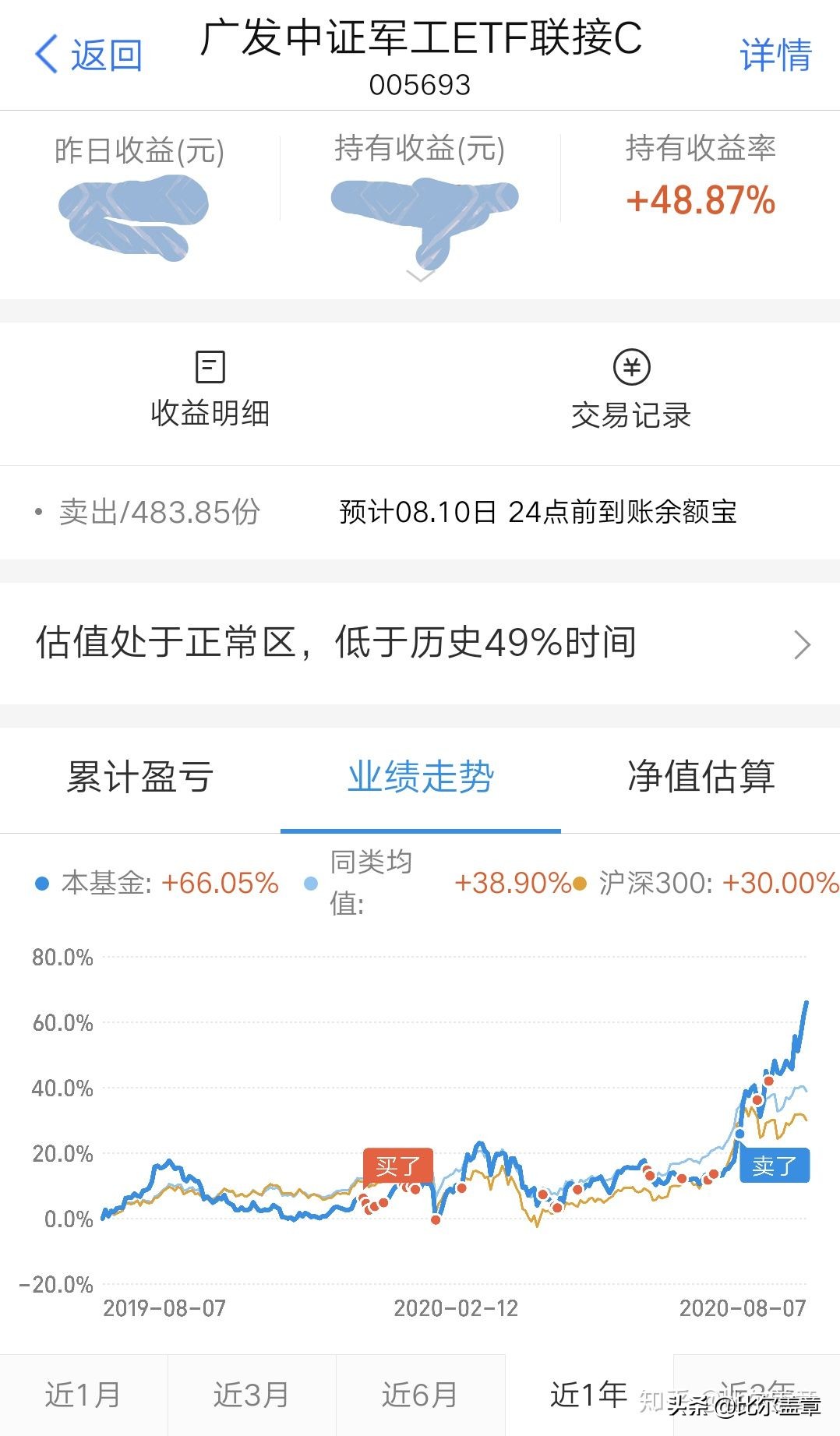The height and width of the screenshot is (1436, 840).
Task: Tap the 买了 buy marker on the chart
Action: pos(398,1166)
